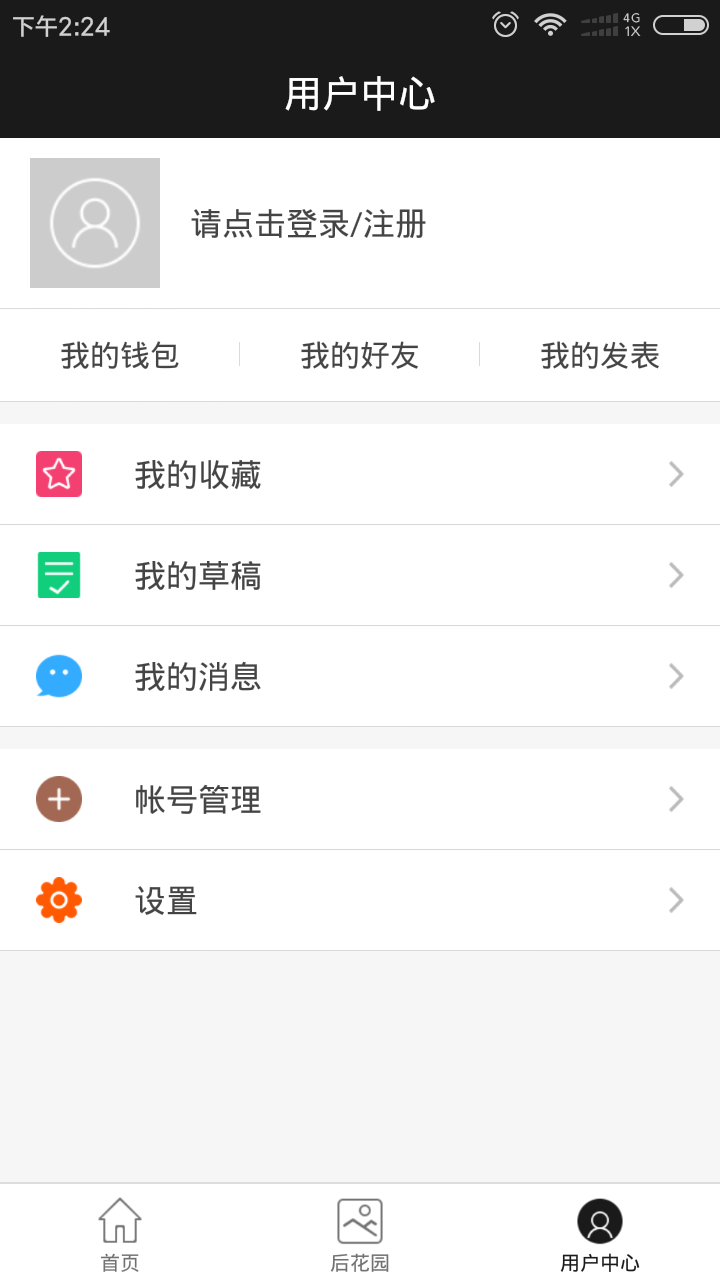Viewport: 720px width, 1280px height.
Task: Open 帐号管理 account management
Action: pyautogui.click(x=360, y=799)
